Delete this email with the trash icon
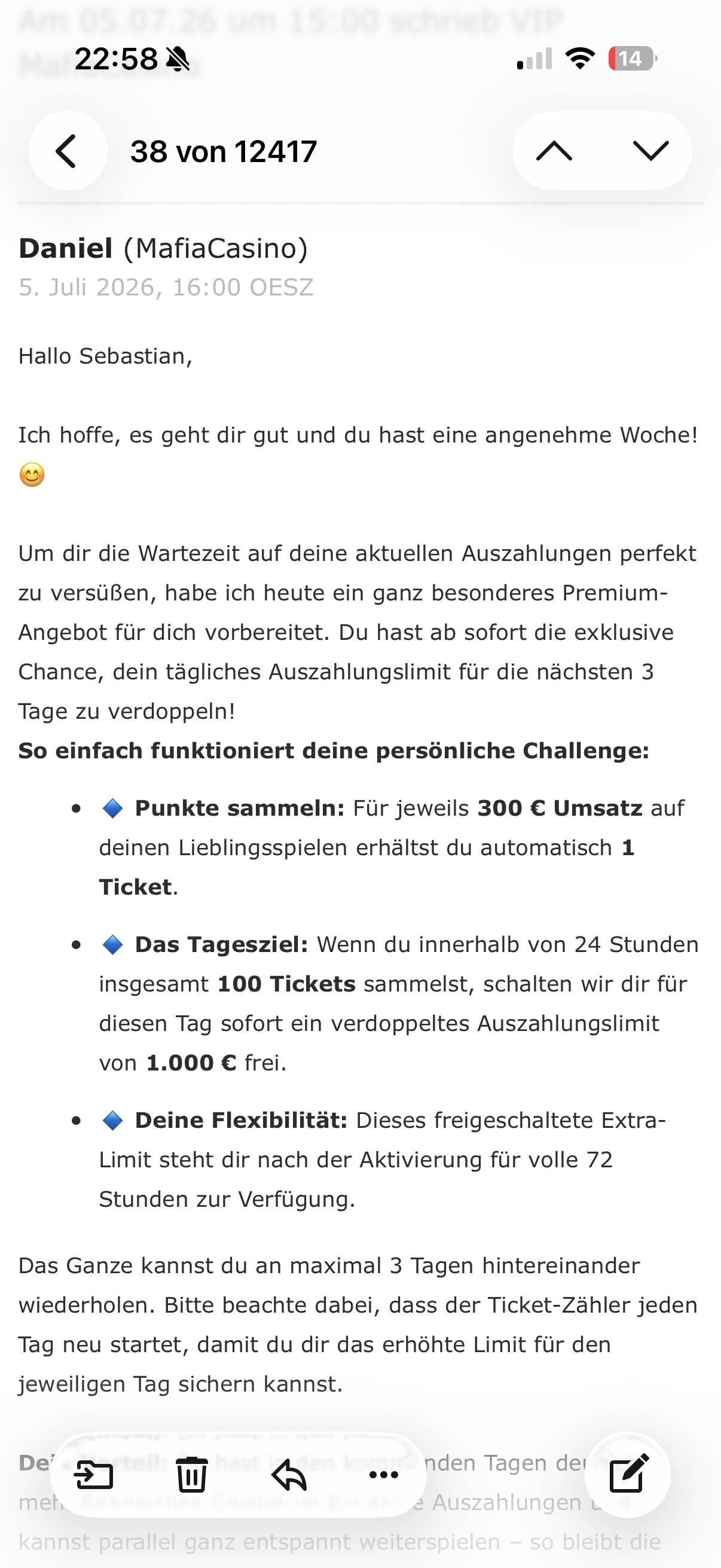The width and height of the screenshot is (721, 1568). pos(192,1475)
